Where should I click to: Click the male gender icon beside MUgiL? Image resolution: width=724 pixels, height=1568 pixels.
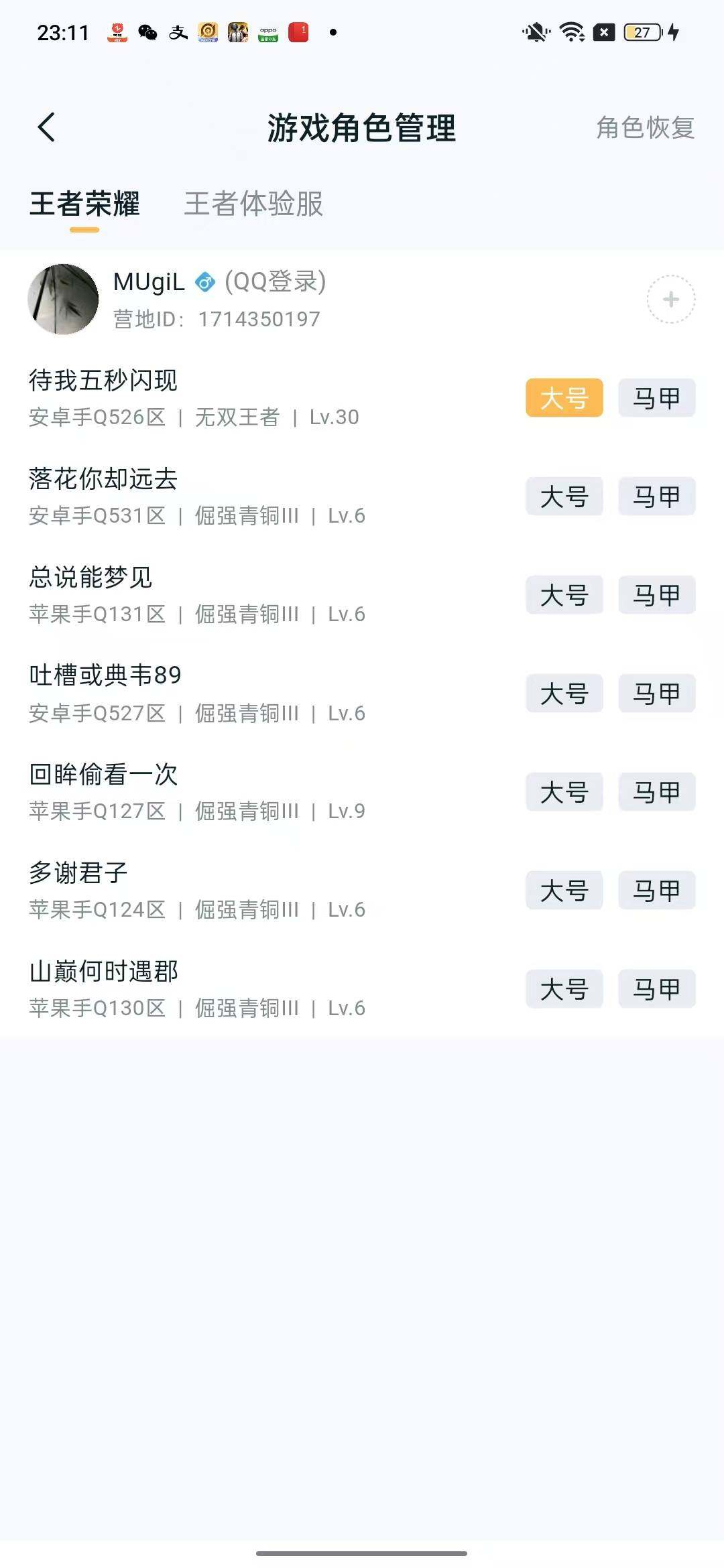coord(204,282)
